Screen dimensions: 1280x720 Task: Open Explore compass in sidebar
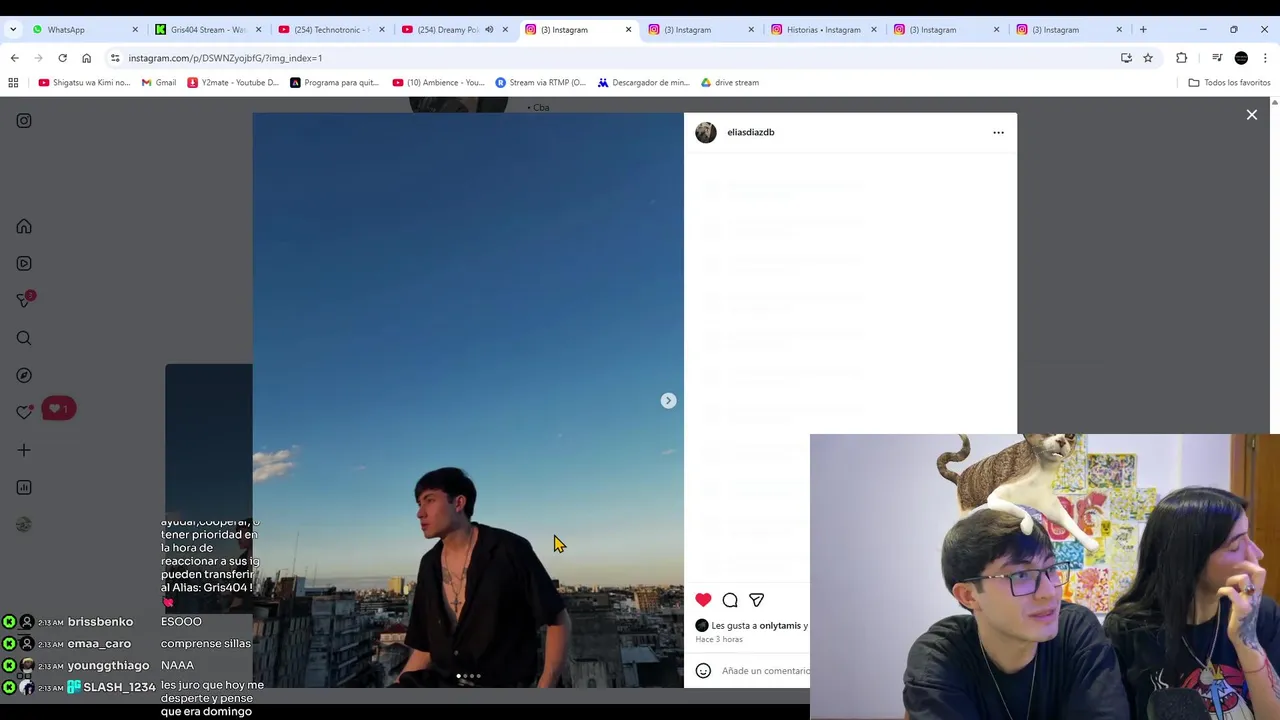coord(24,375)
